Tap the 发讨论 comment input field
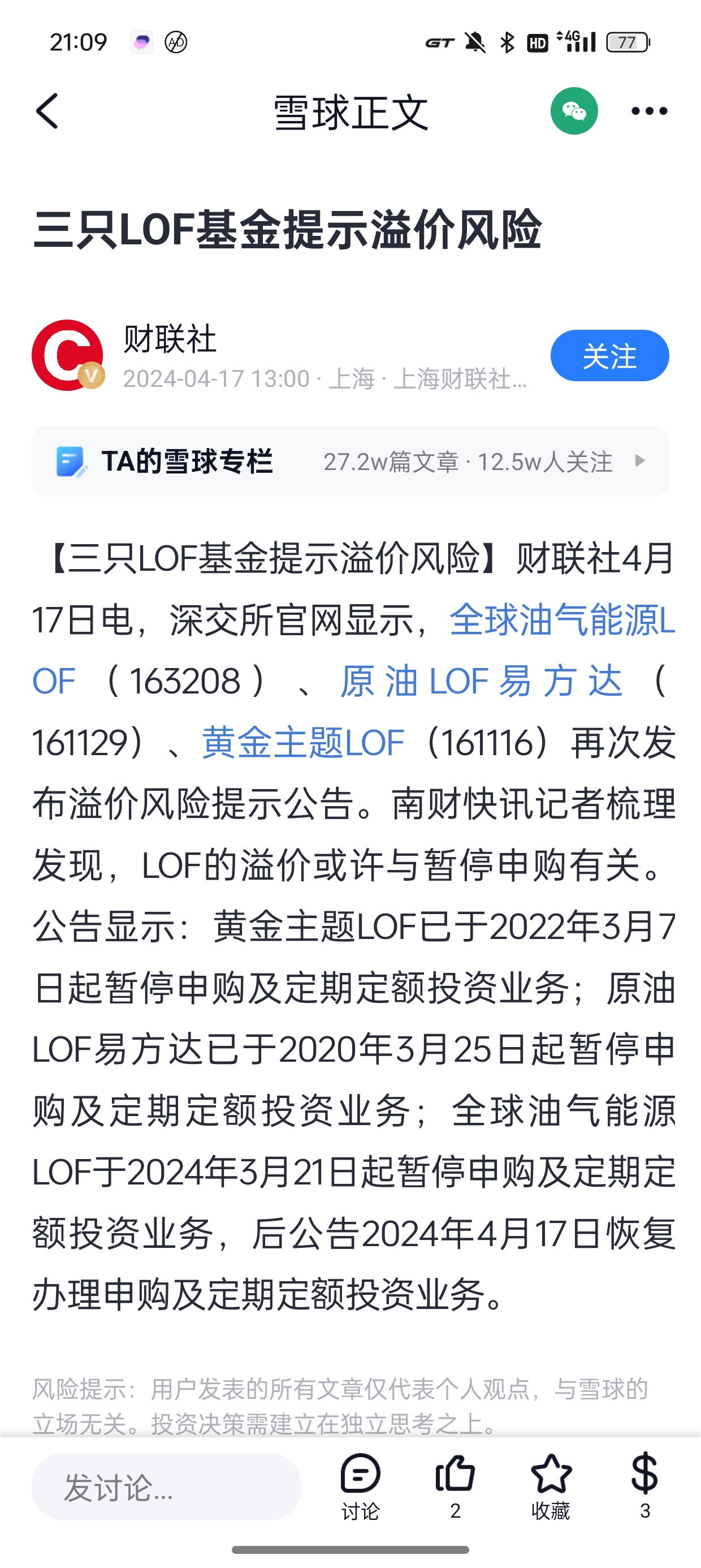This screenshot has width=701, height=1568. point(166,1487)
